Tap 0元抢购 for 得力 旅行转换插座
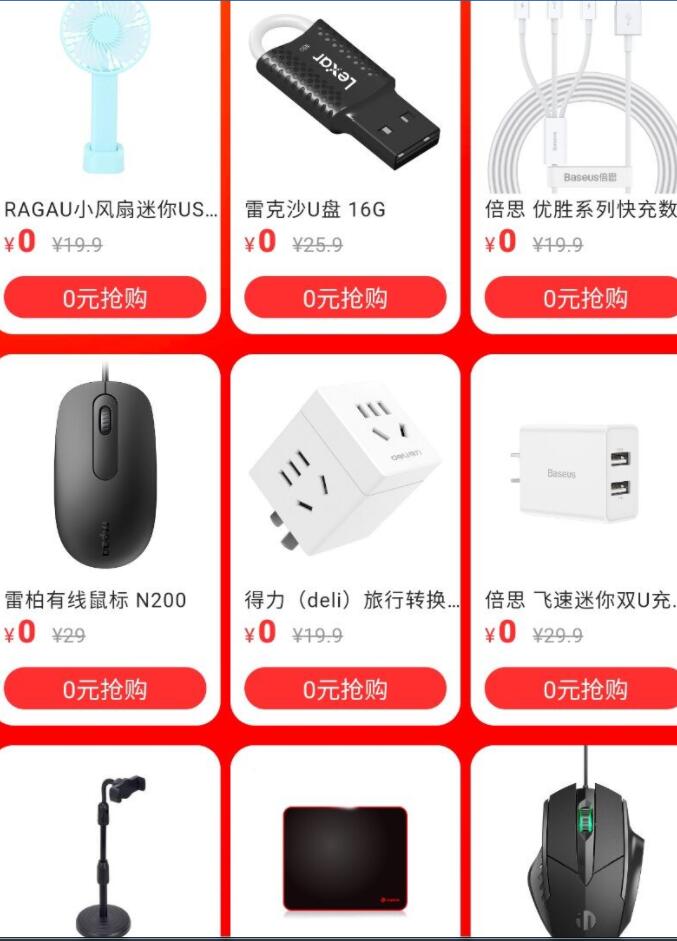The height and width of the screenshot is (941, 677). (345, 689)
